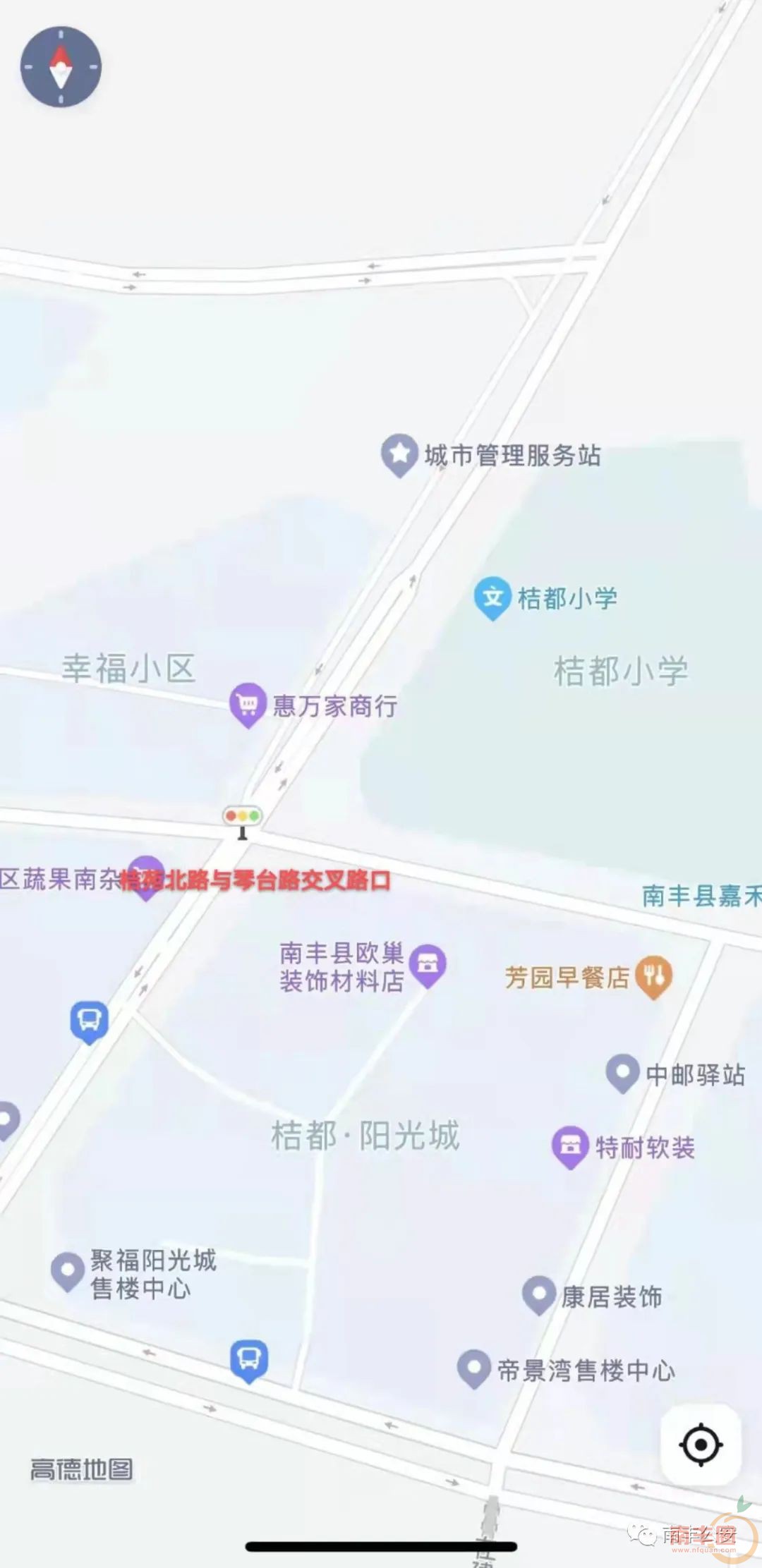Viewport: 762px width, 1568px height.
Task: Select the 芳园早餐店 restaurant marker
Action: pos(653,976)
